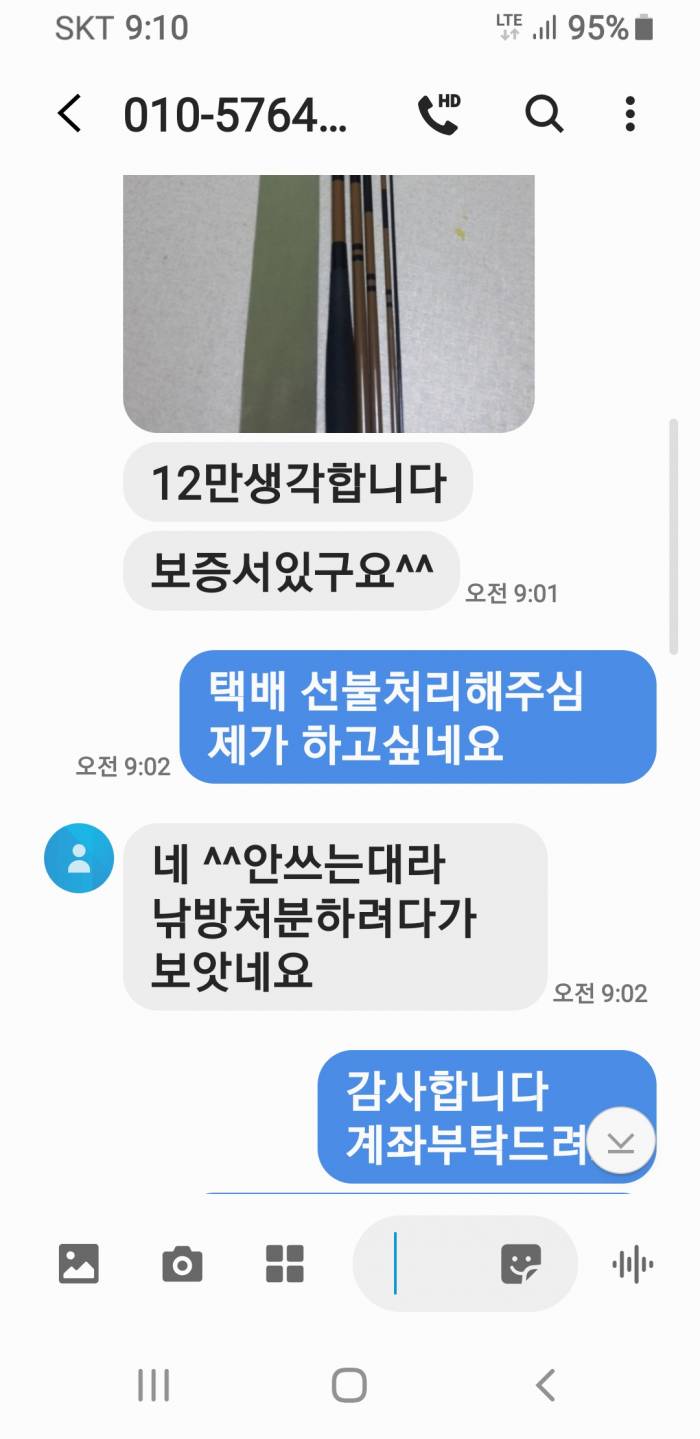The width and height of the screenshot is (700, 1439).
Task: Open the sticker and emoji picker
Action: [521, 1264]
